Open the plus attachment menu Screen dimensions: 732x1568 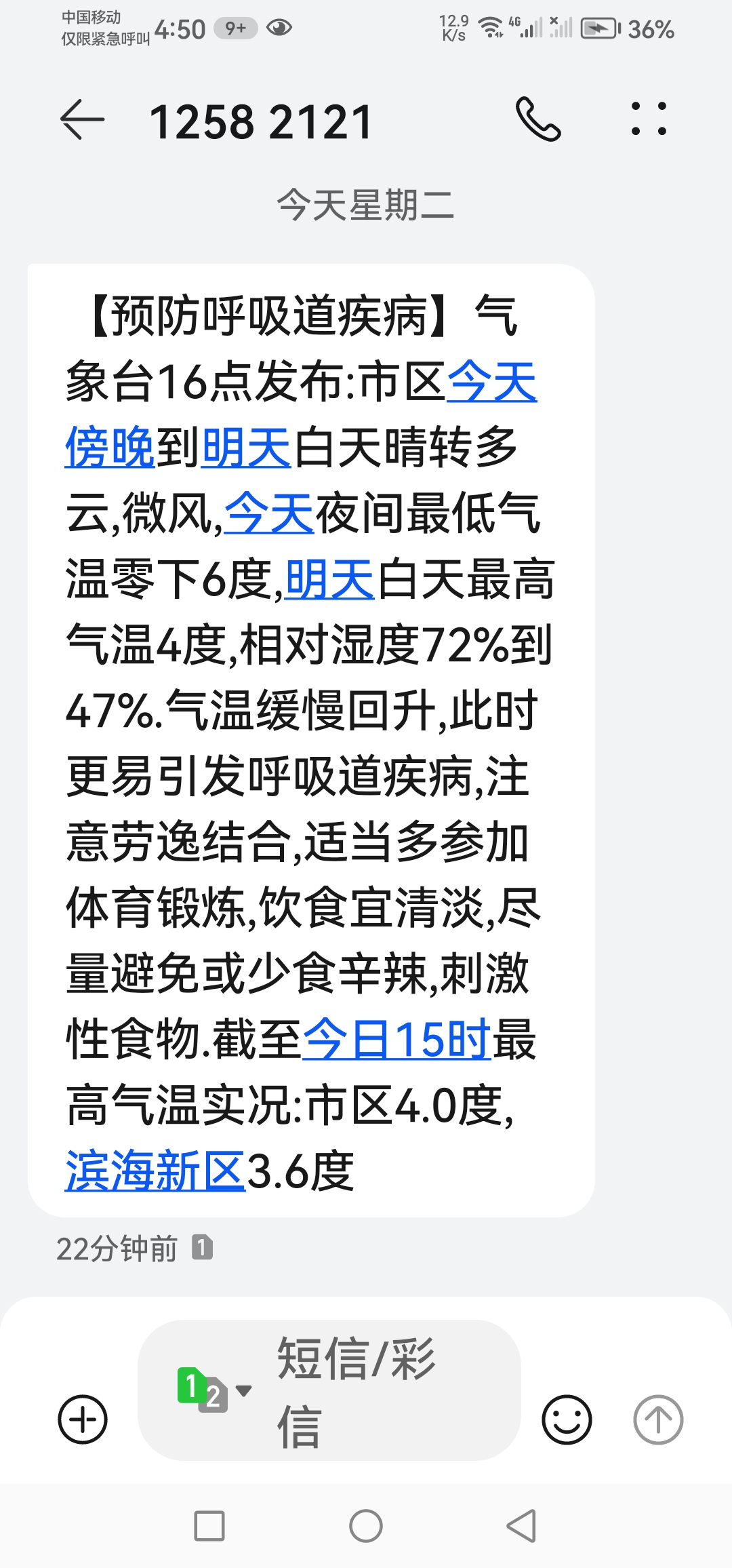83,1419
